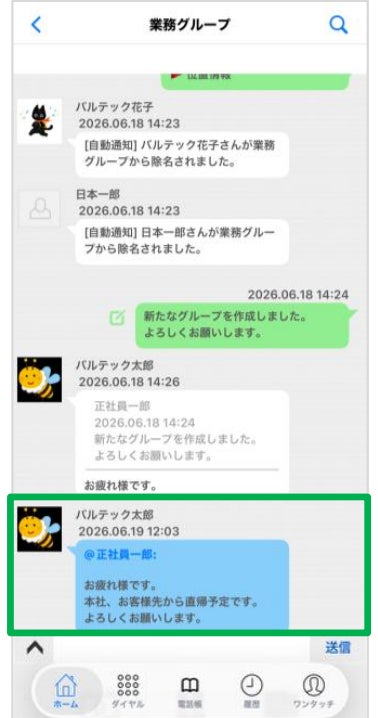Open the ダイヤル dial pad tab
The image size is (378, 718).
(128, 691)
